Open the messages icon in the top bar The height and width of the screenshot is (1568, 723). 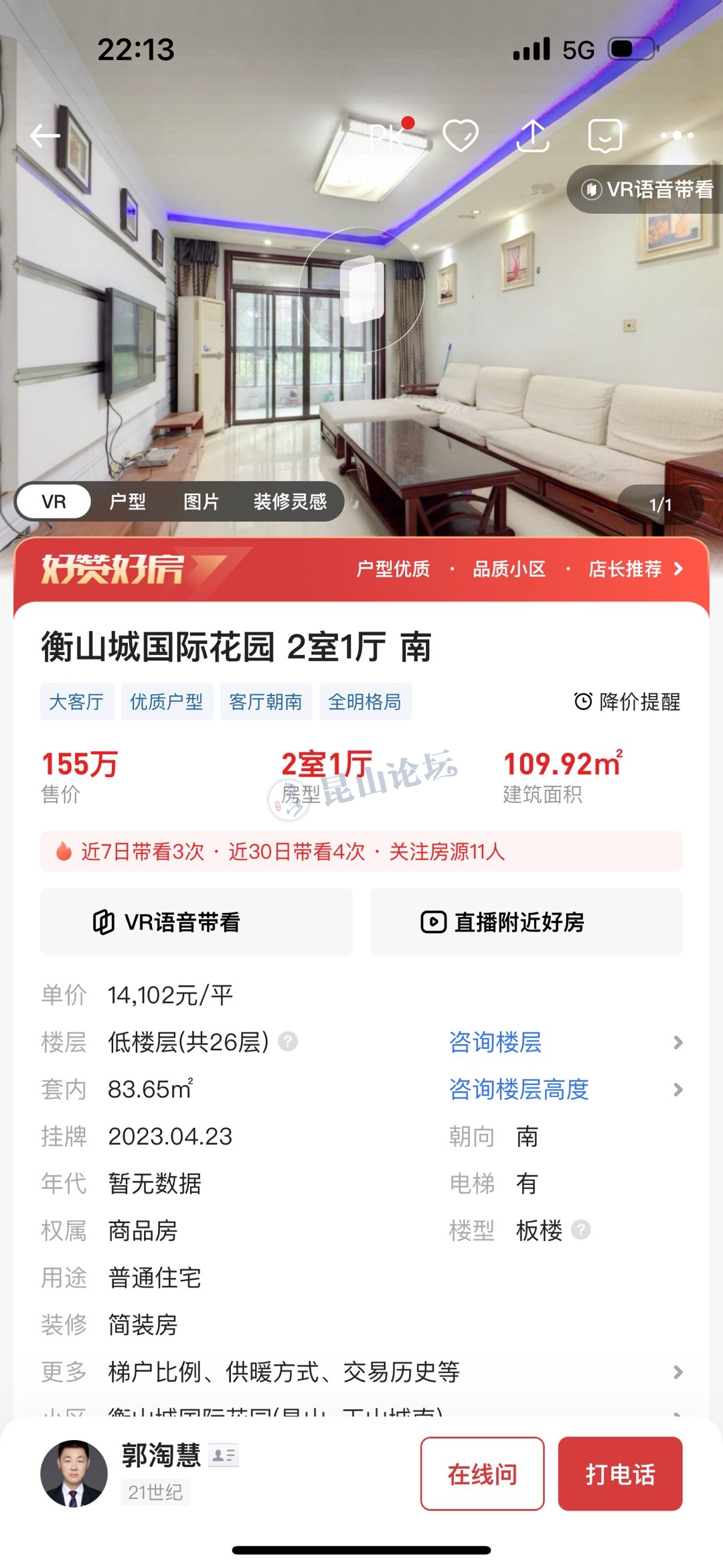point(605,136)
